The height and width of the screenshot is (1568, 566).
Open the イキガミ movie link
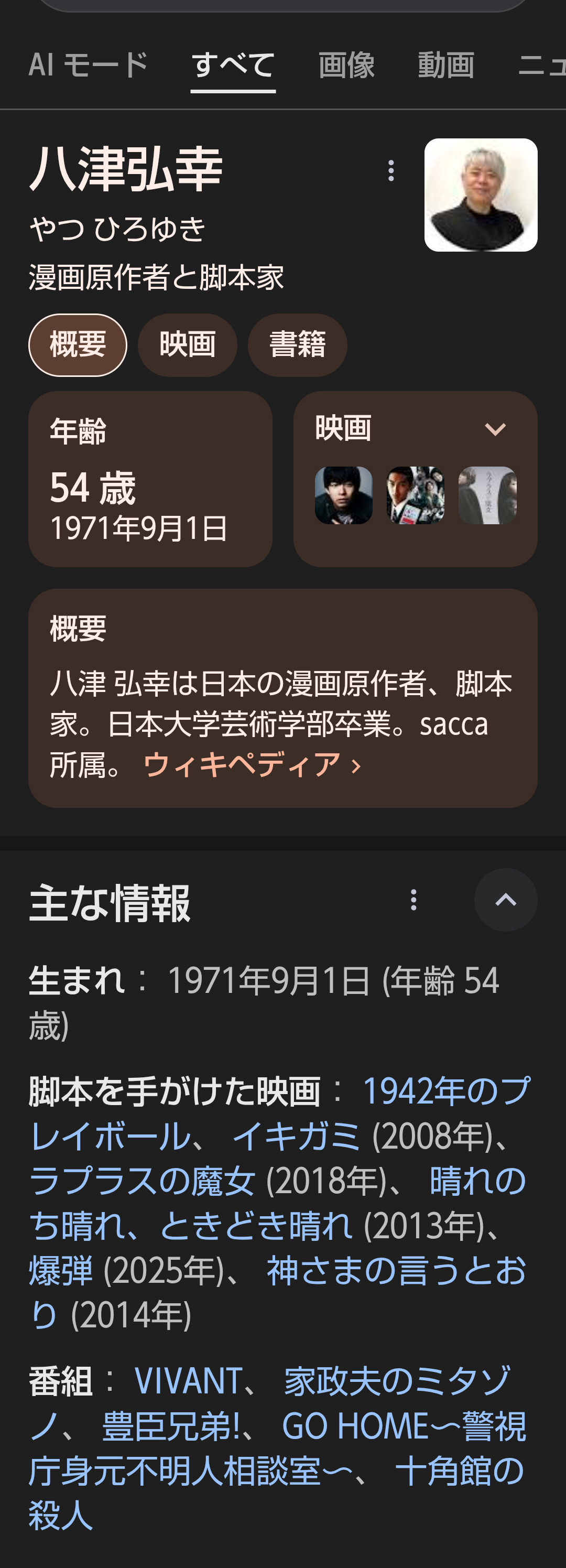point(297,1136)
